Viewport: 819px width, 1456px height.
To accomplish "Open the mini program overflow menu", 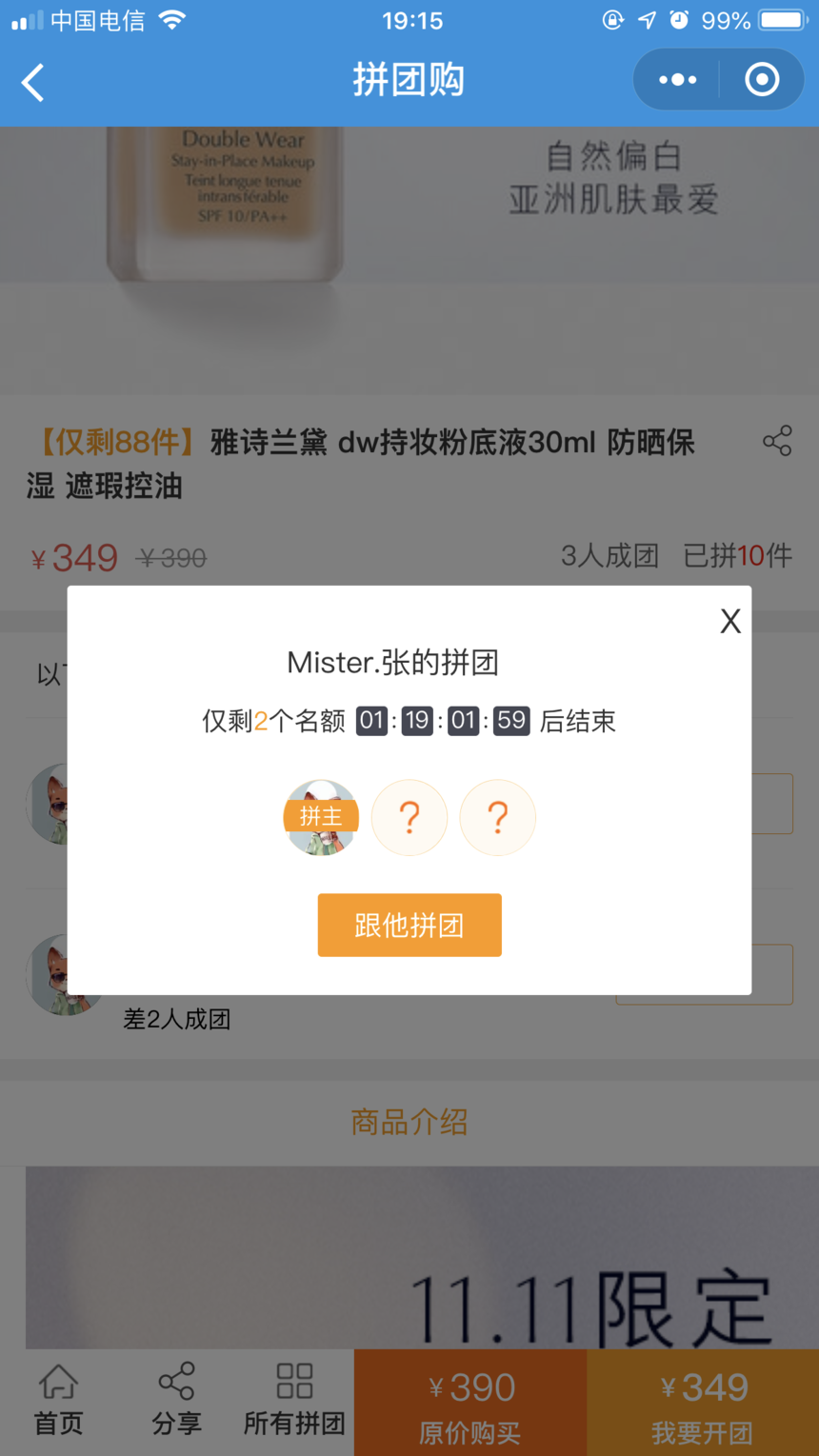I will (677, 80).
